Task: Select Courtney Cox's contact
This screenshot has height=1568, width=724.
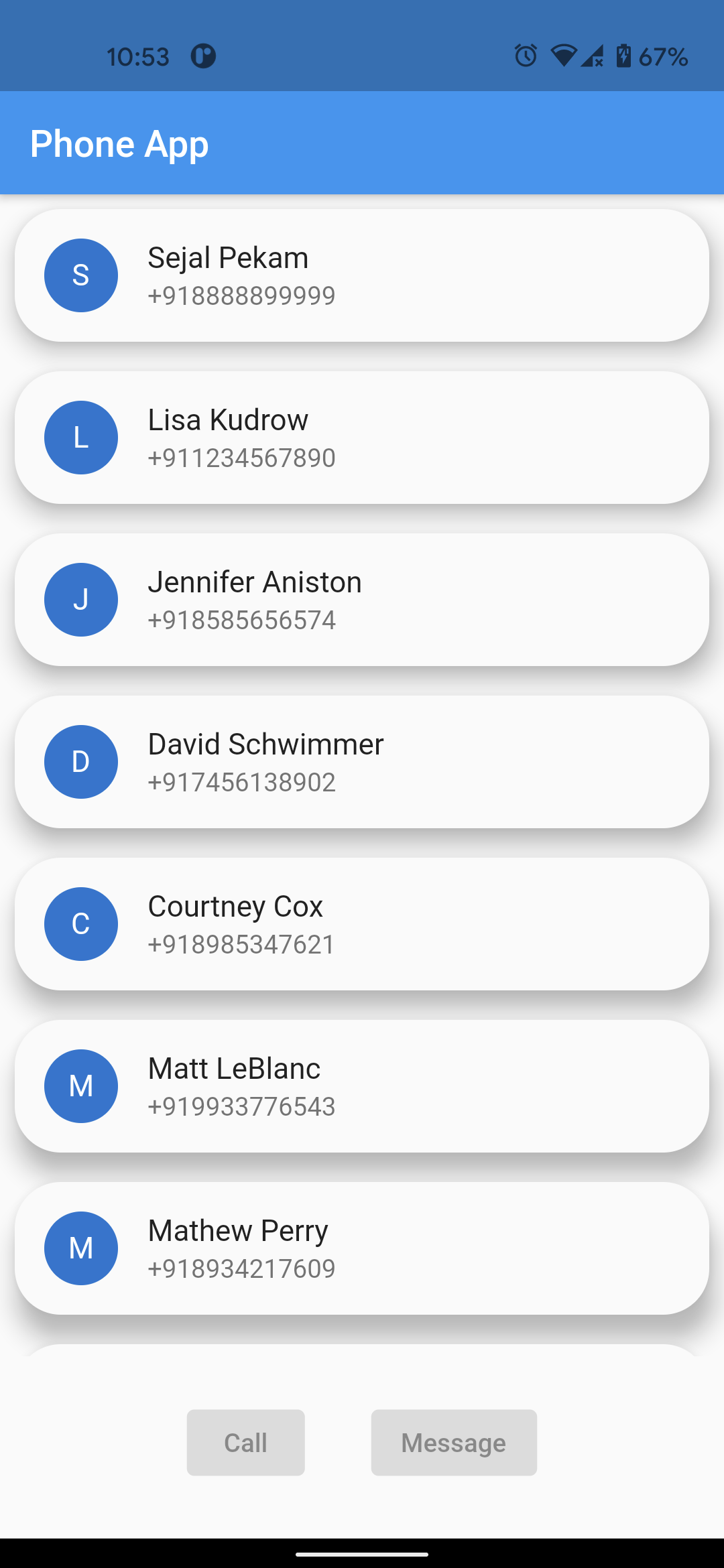Action: pos(362,924)
